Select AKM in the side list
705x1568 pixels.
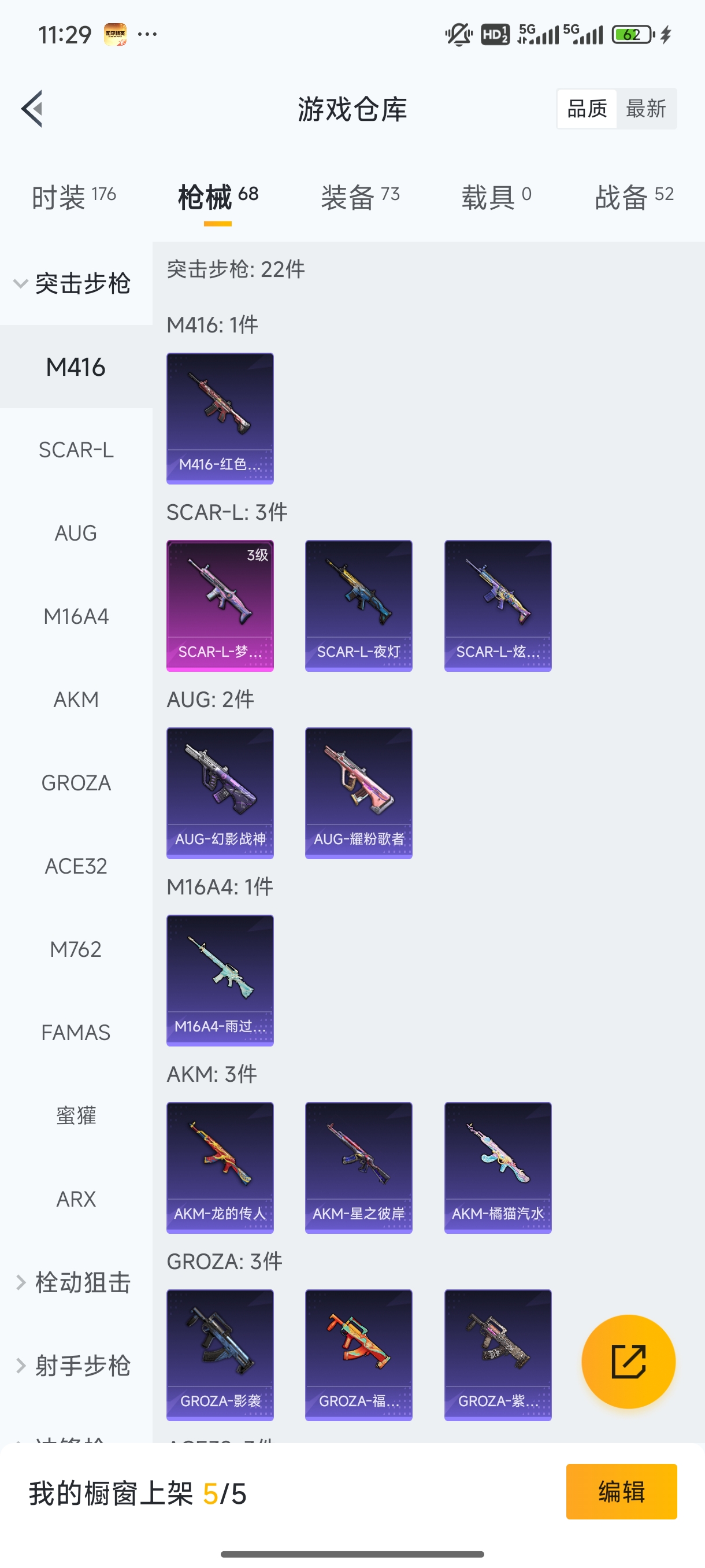76,700
